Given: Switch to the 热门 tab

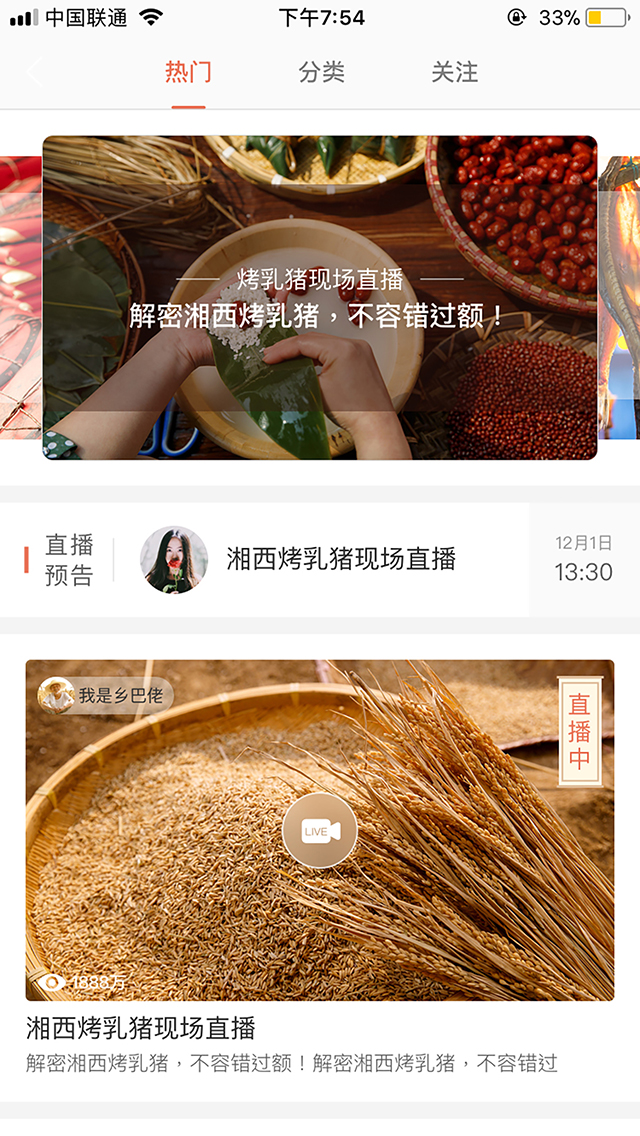Looking at the screenshot, I should pos(188,73).
